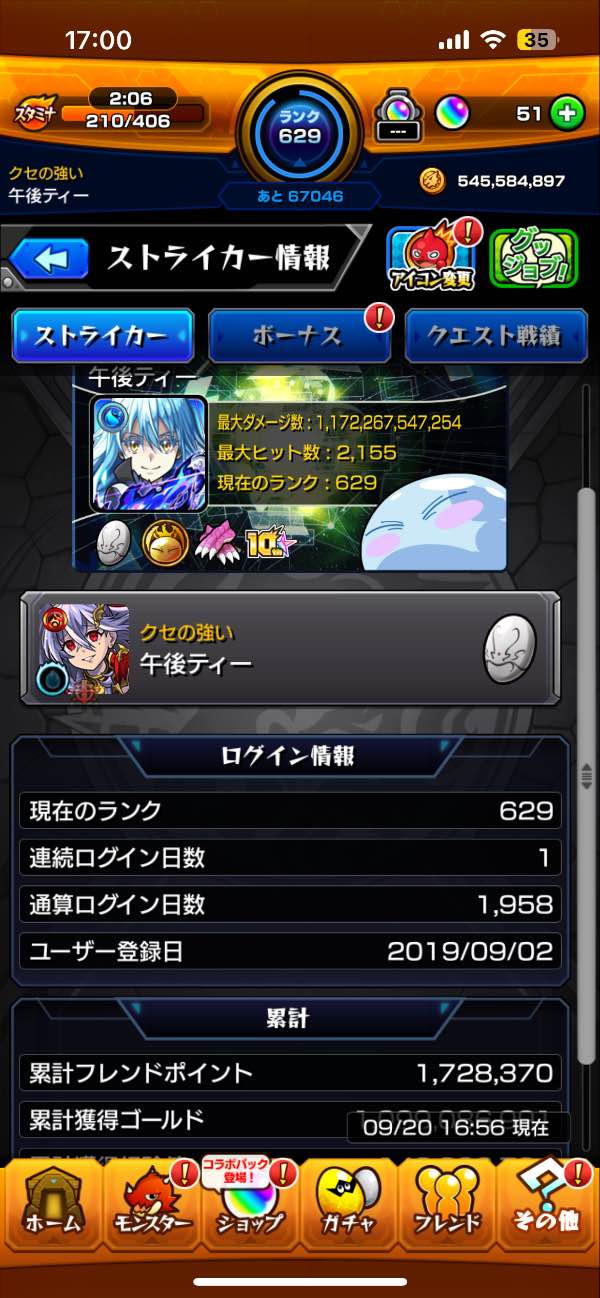
Task: Open アイコン変更 icon change button
Action: click(x=430, y=258)
